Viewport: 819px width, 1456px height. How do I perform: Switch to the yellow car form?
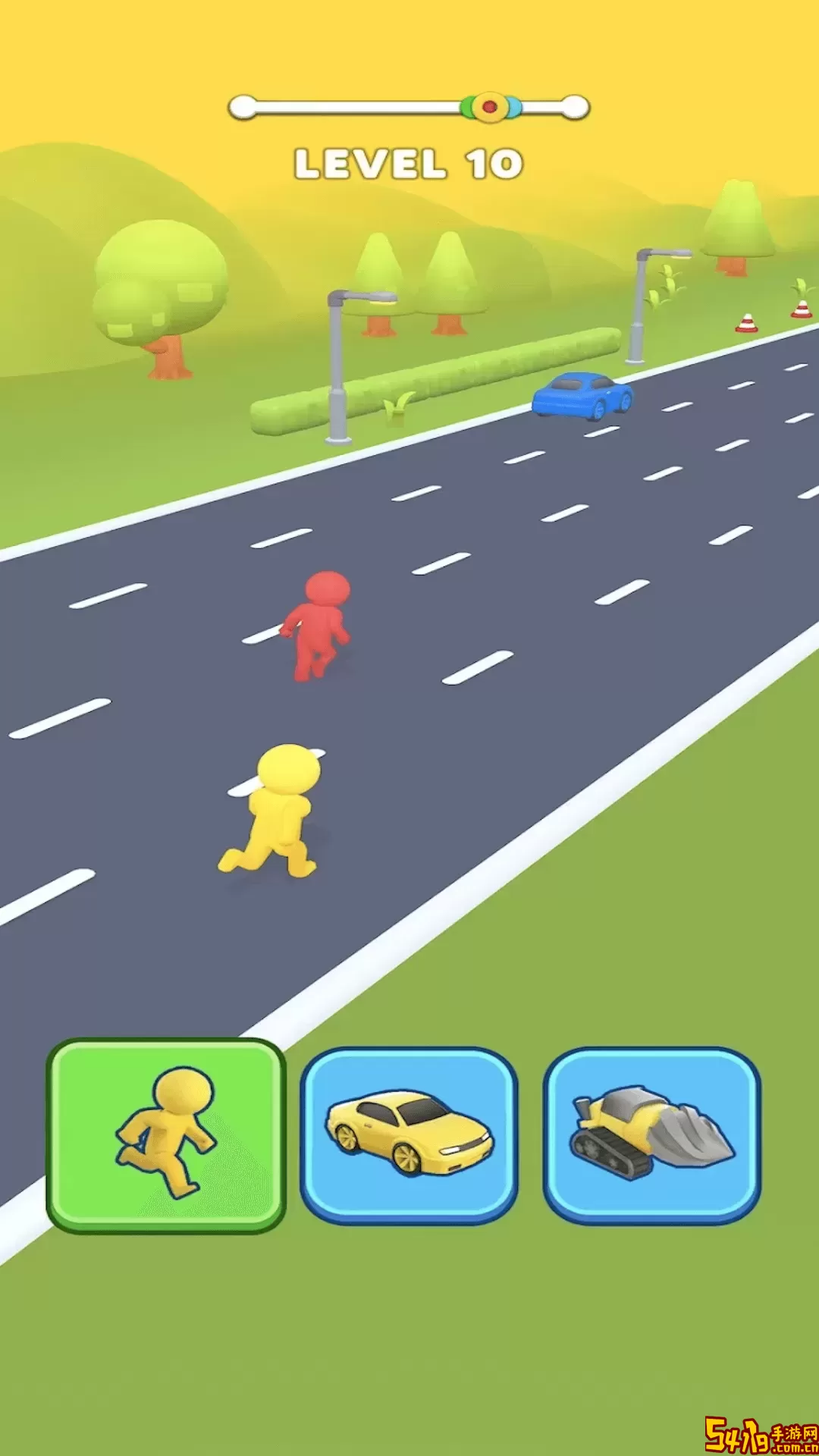[x=409, y=1134]
